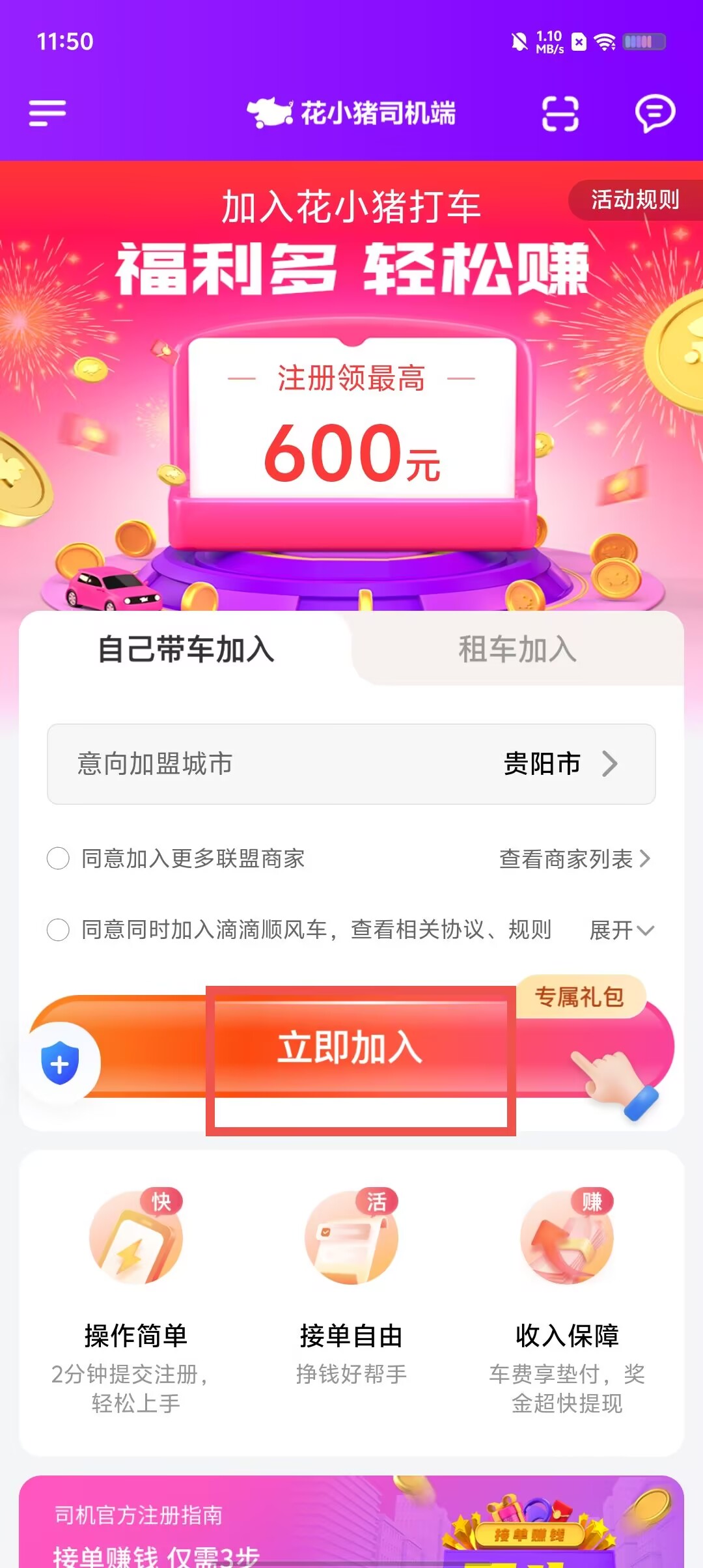Image resolution: width=703 pixels, height=1568 pixels.
Task: Open 查看商家列表 link
Action: pyautogui.click(x=574, y=859)
